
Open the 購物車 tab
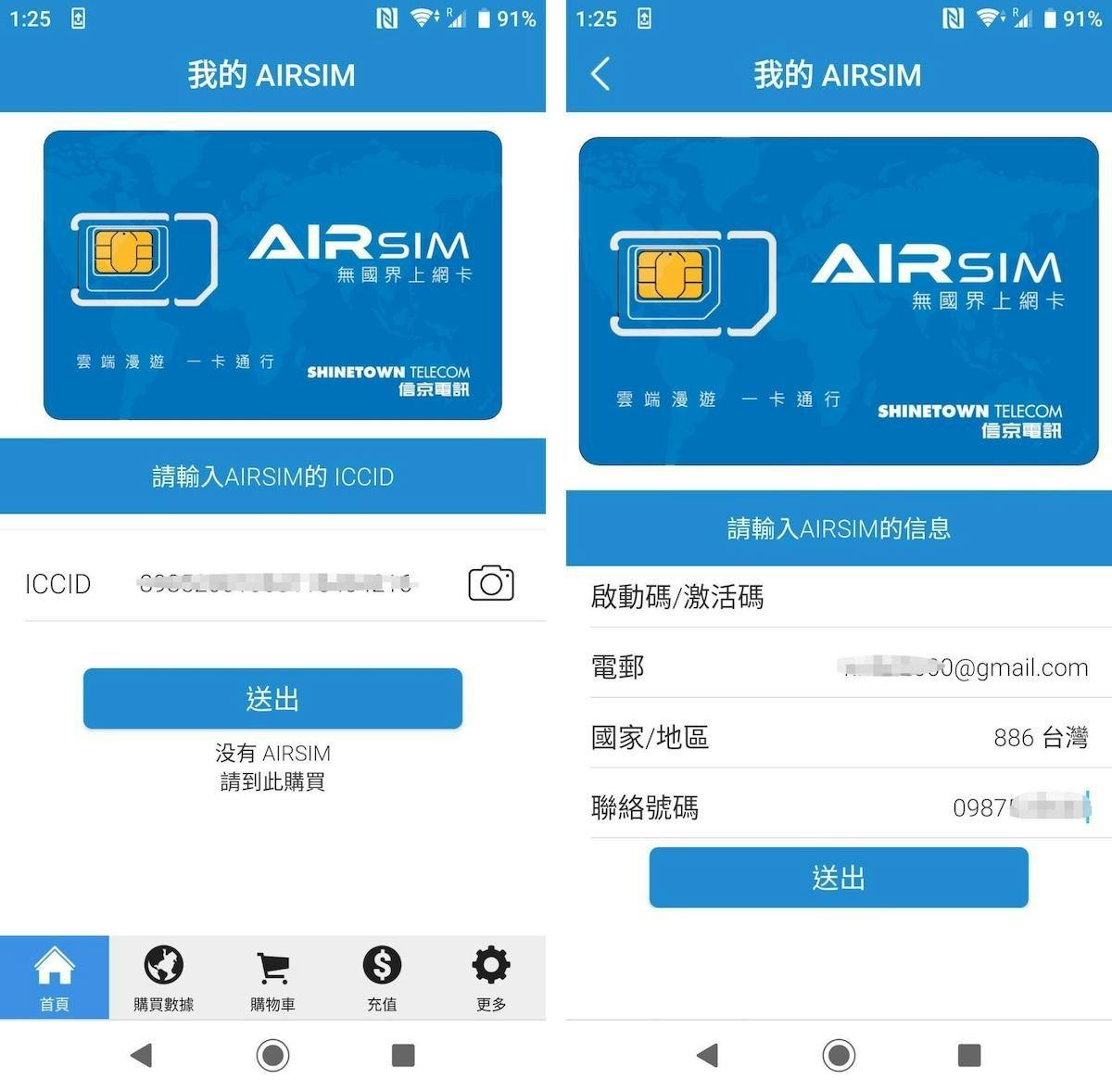(x=272, y=978)
